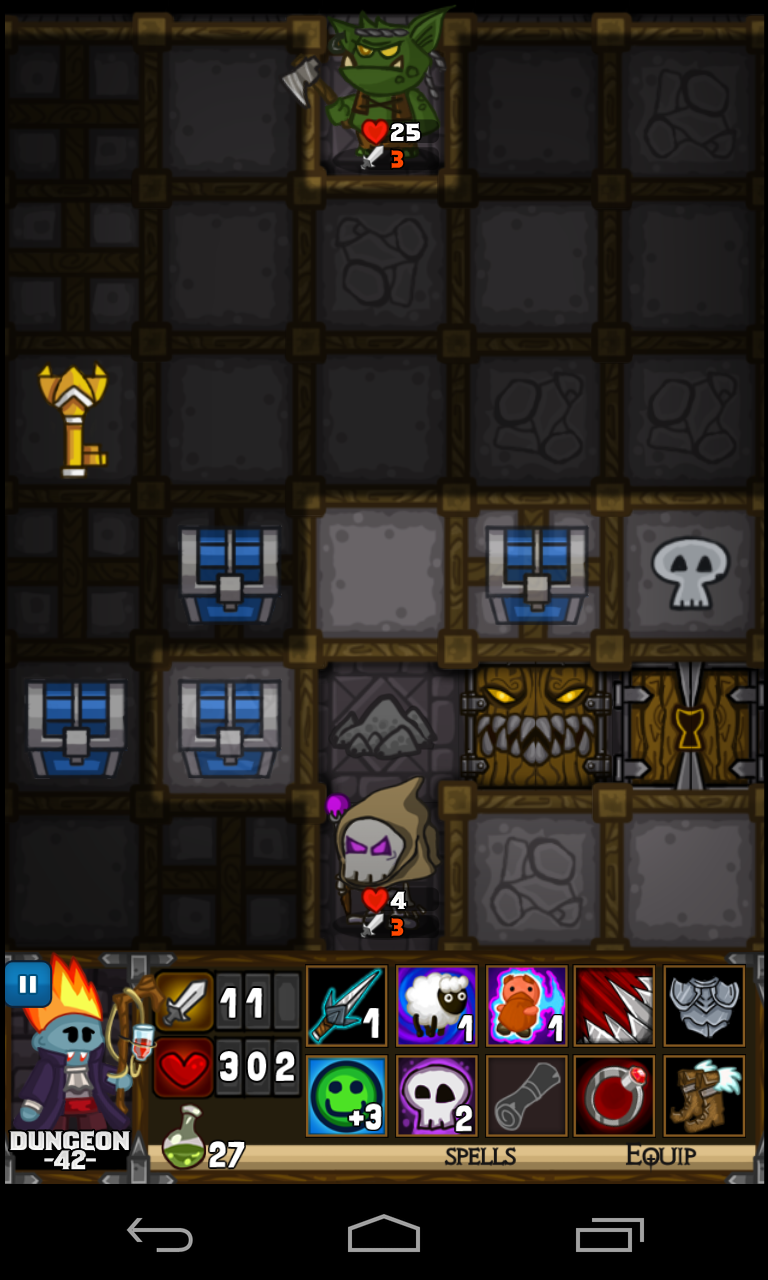Select the red gem ring equipment
This screenshot has width=768, height=1280.
pyautogui.click(x=614, y=1096)
